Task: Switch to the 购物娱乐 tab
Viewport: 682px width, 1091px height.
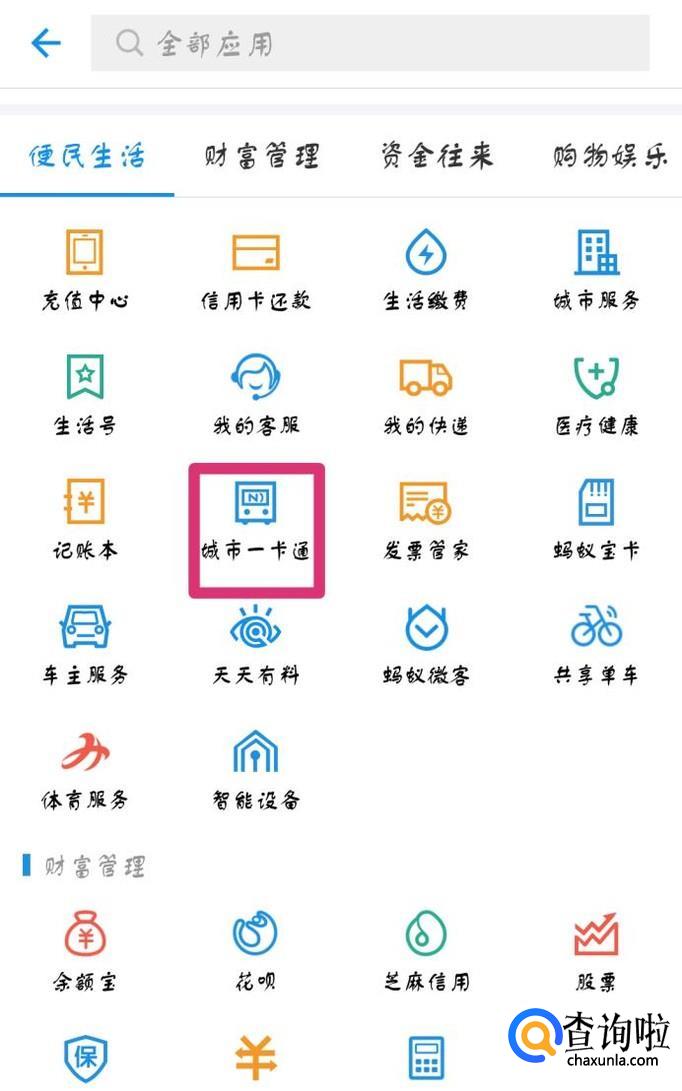Action: (x=610, y=157)
